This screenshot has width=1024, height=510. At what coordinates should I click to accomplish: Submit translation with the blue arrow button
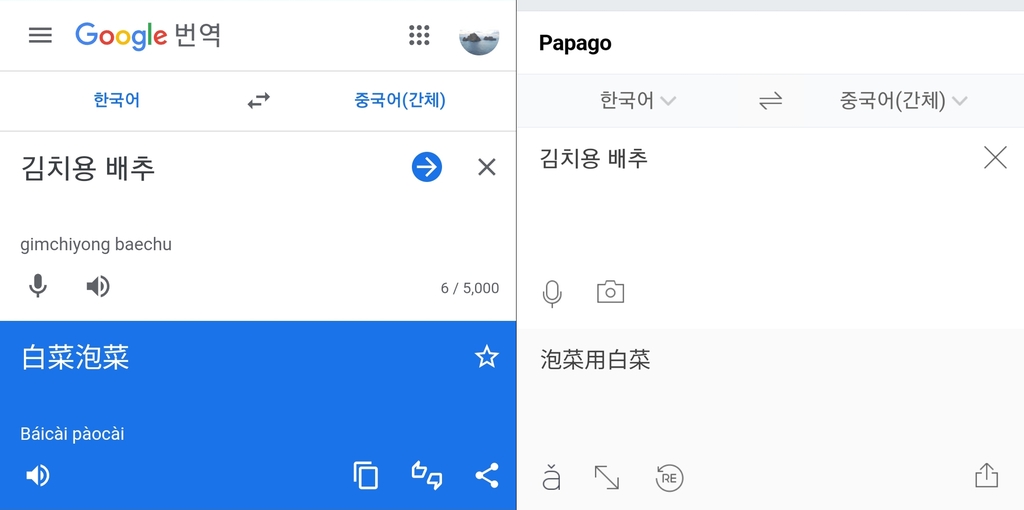[x=427, y=167]
